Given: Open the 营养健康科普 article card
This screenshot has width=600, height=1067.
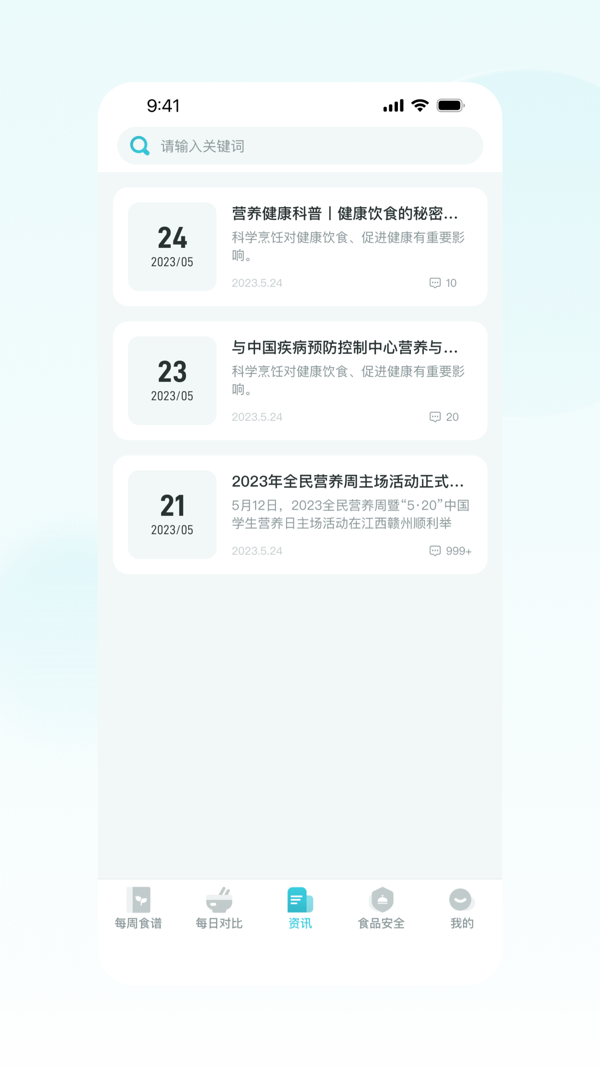Looking at the screenshot, I should click(300, 247).
